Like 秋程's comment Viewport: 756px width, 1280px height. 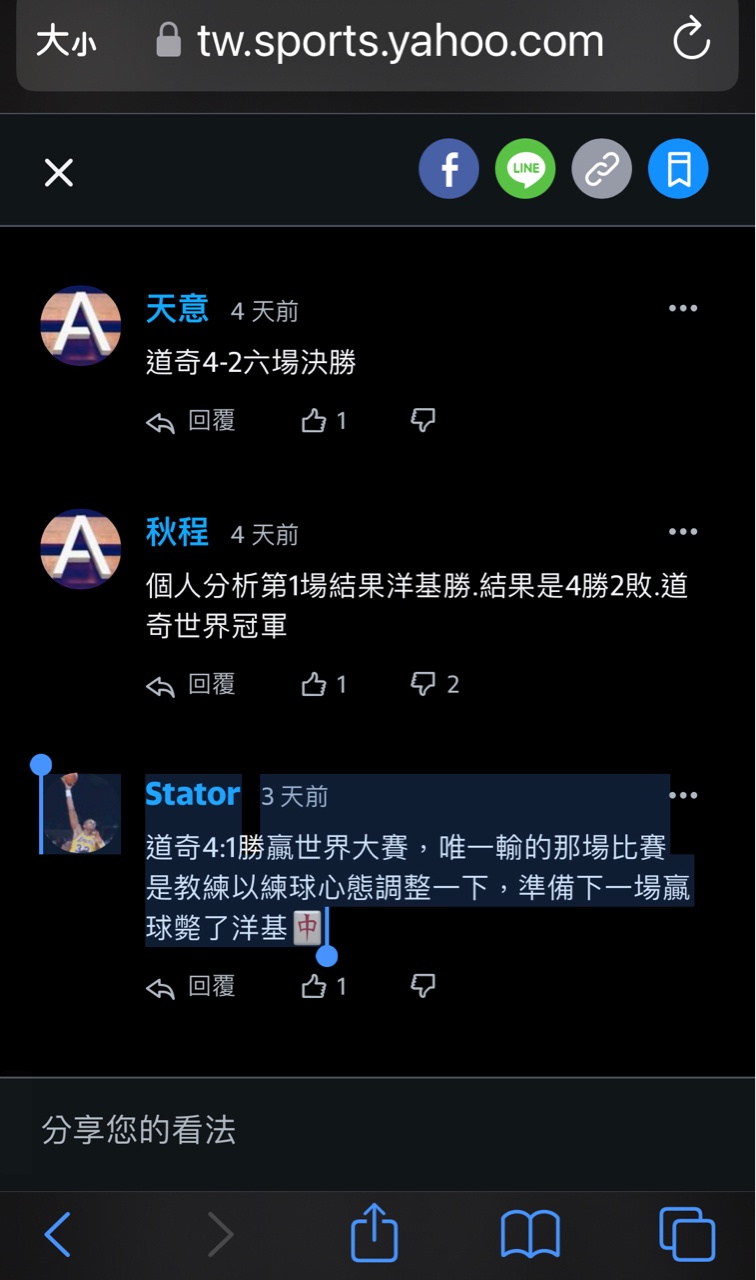pyautogui.click(x=324, y=684)
